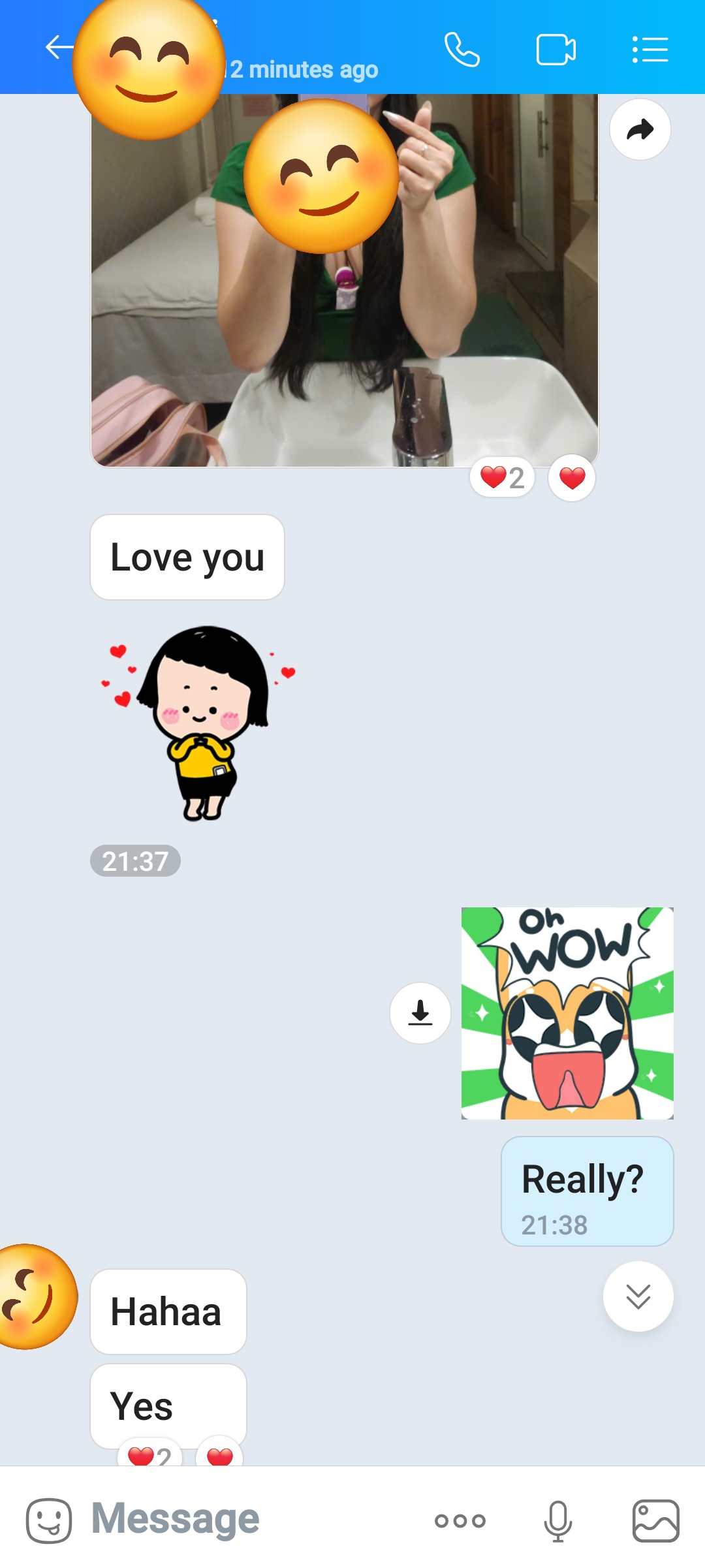Download the Oh Wow sticker
Image resolution: width=705 pixels, height=1568 pixels.
[420, 1013]
